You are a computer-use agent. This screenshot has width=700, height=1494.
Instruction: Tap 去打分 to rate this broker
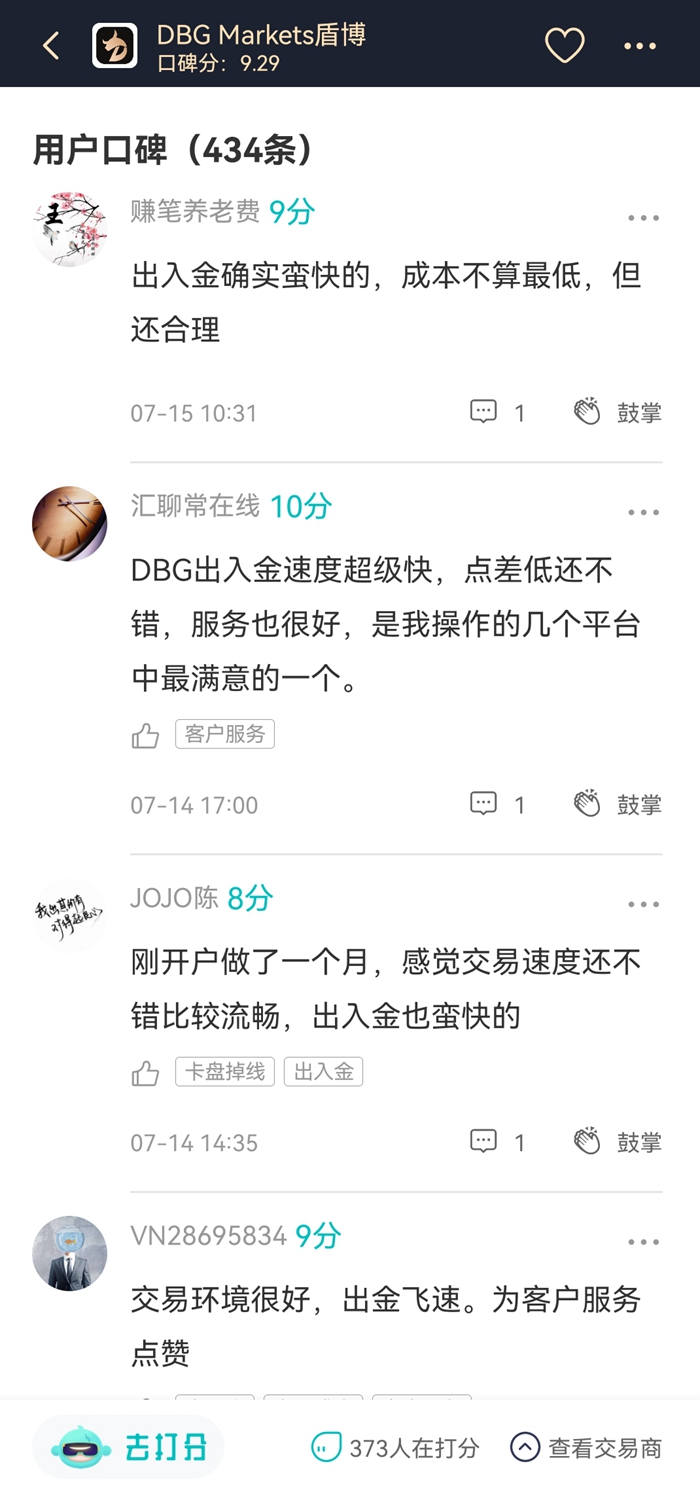coord(130,1447)
